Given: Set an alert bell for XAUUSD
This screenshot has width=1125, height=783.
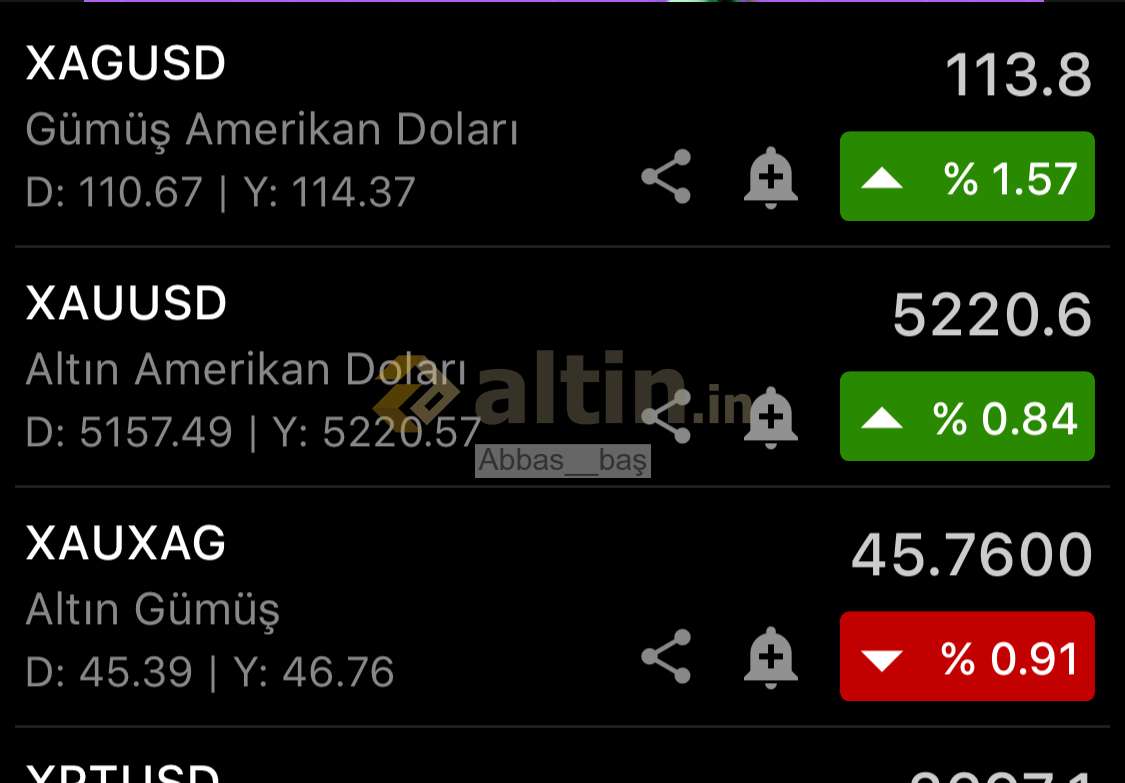Looking at the screenshot, I should coord(771,417).
